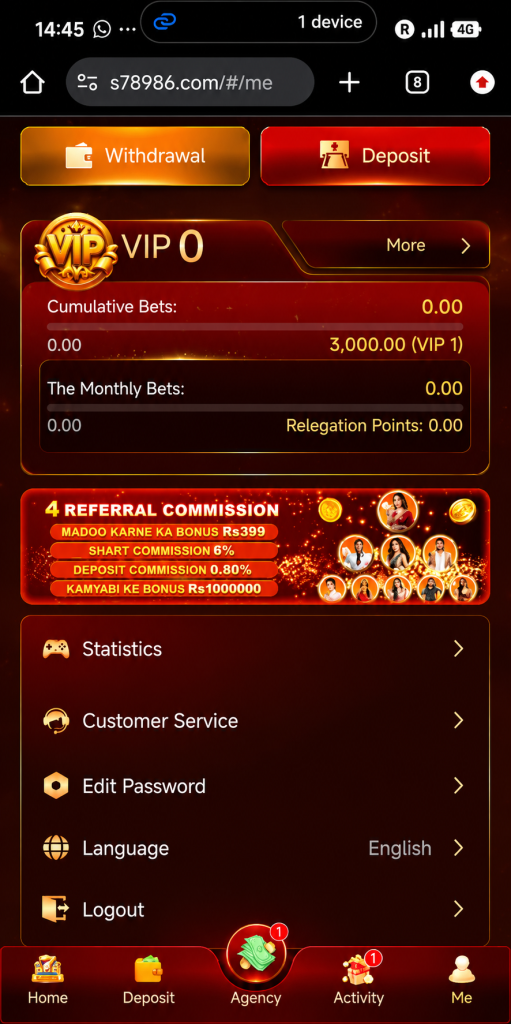The width and height of the screenshot is (511, 1024).
Task: Select Logout
Action: click(256, 909)
